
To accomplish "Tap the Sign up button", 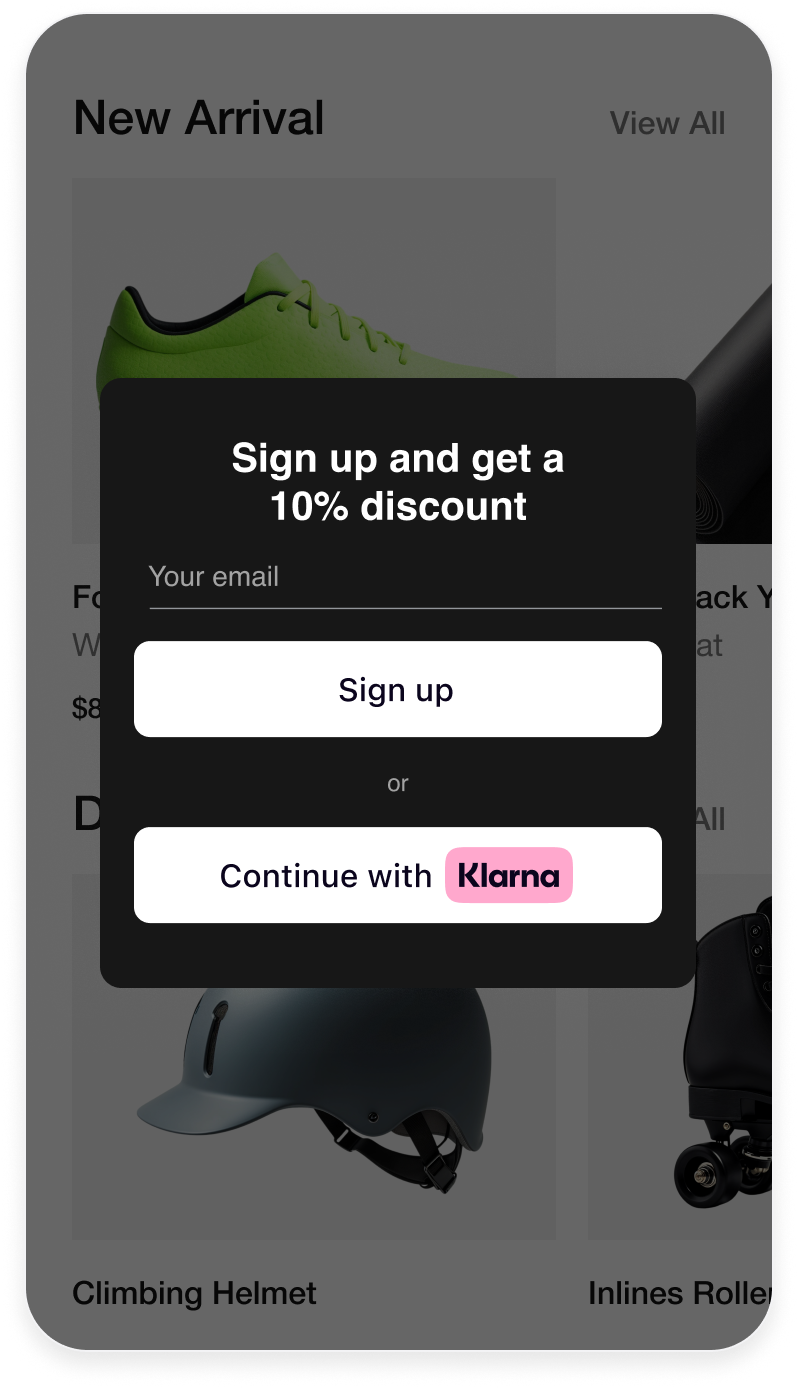I will [397, 690].
